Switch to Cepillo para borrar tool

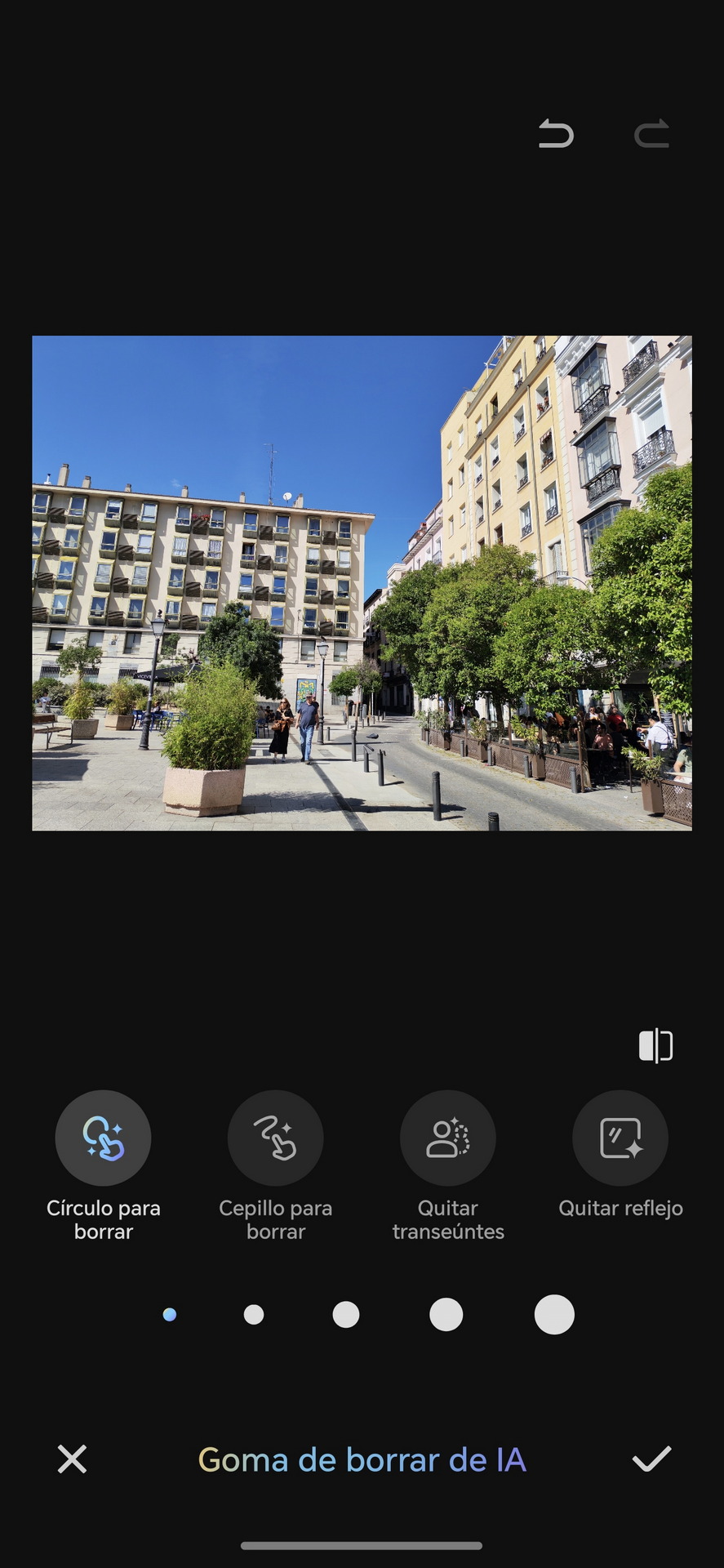(276, 1138)
